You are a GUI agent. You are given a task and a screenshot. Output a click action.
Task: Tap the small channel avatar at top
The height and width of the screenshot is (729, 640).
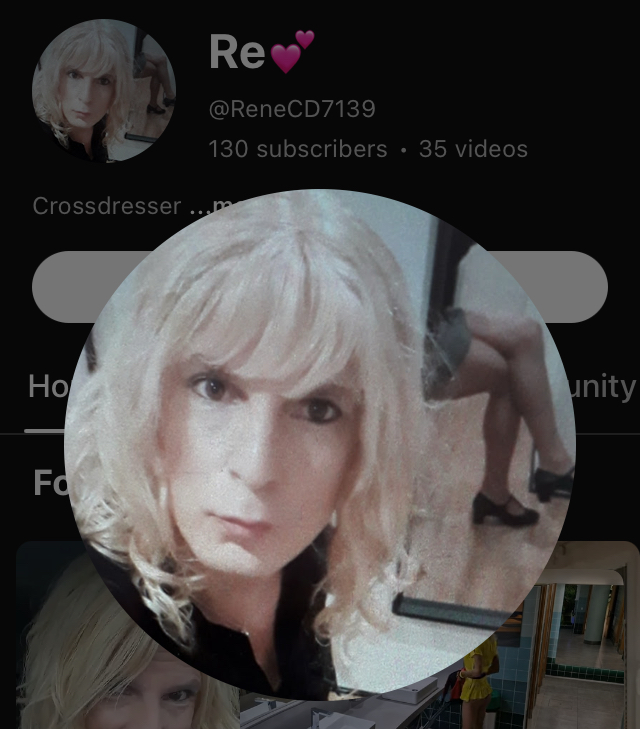(x=103, y=91)
